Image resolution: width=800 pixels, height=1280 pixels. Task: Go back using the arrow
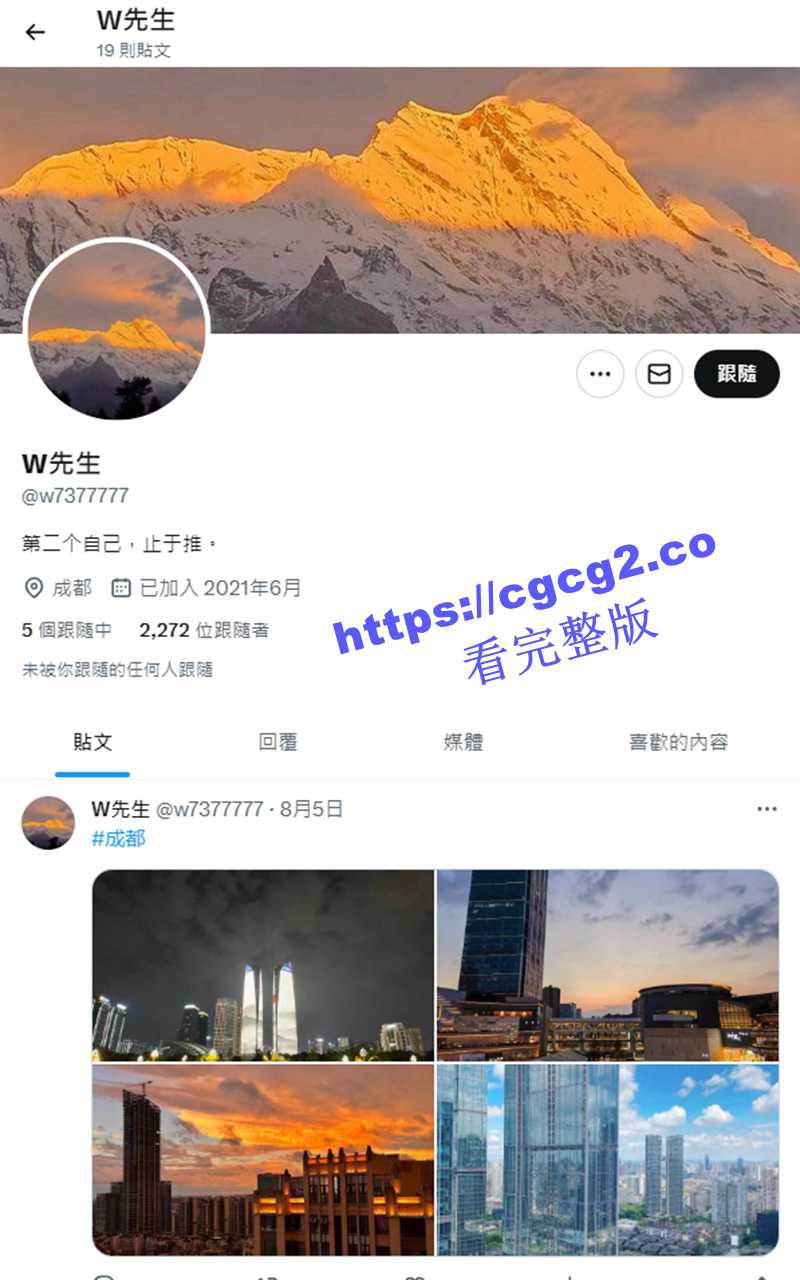[35, 32]
